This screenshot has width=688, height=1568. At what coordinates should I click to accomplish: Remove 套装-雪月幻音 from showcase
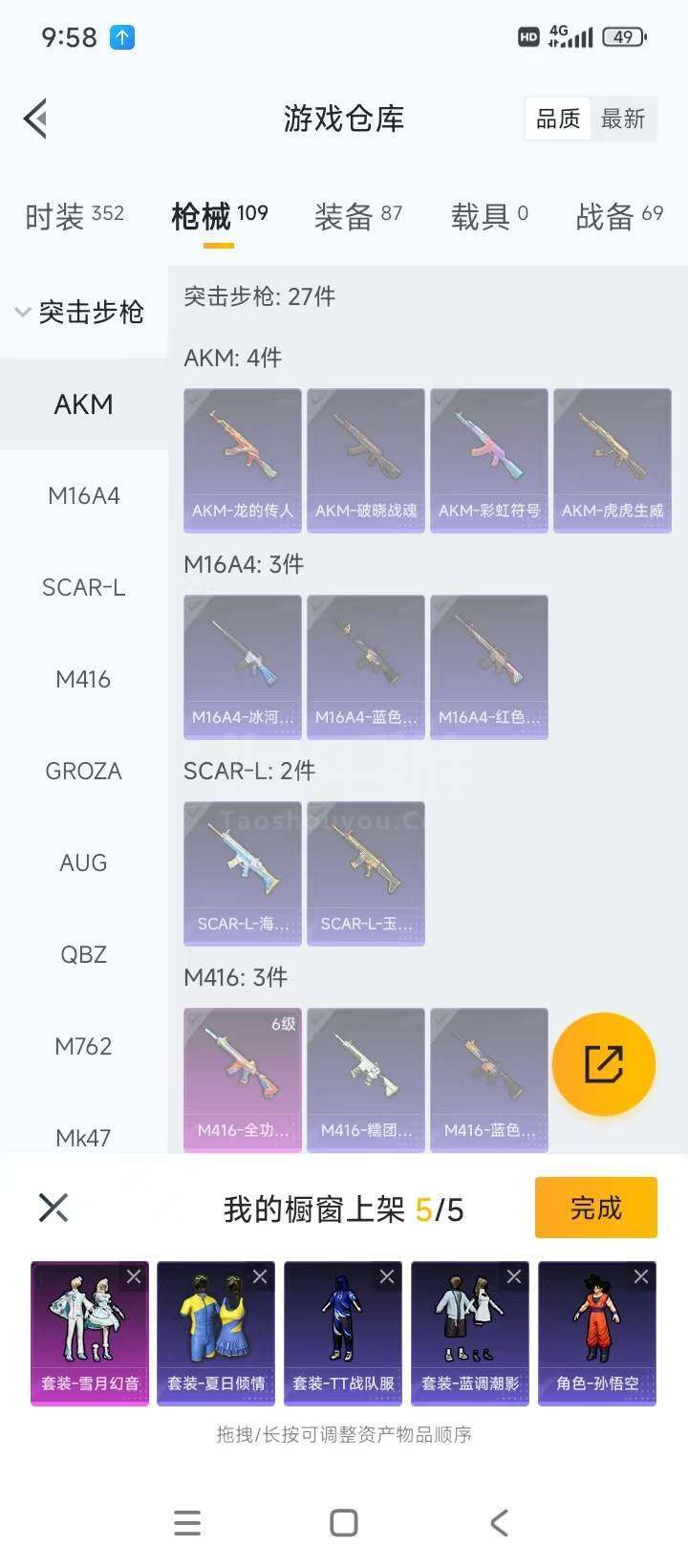pos(134,1276)
